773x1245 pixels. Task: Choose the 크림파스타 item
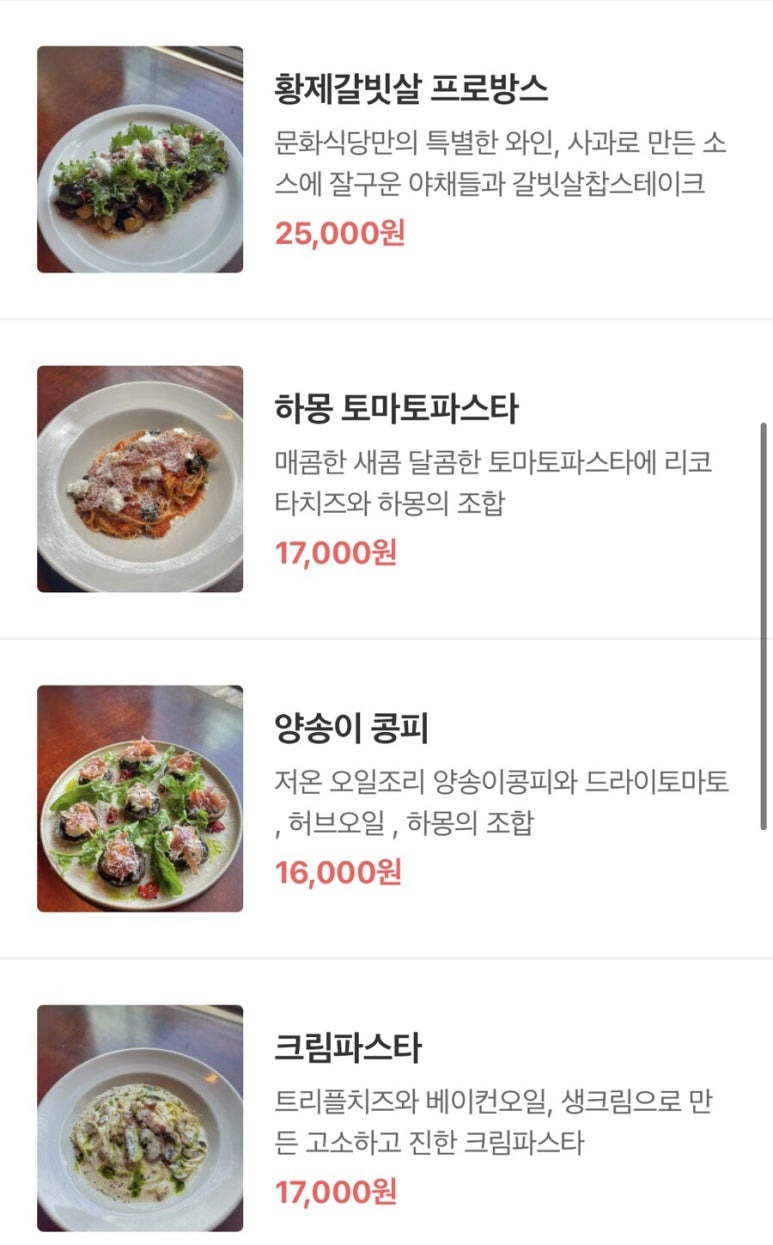[x=348, y=1049]
